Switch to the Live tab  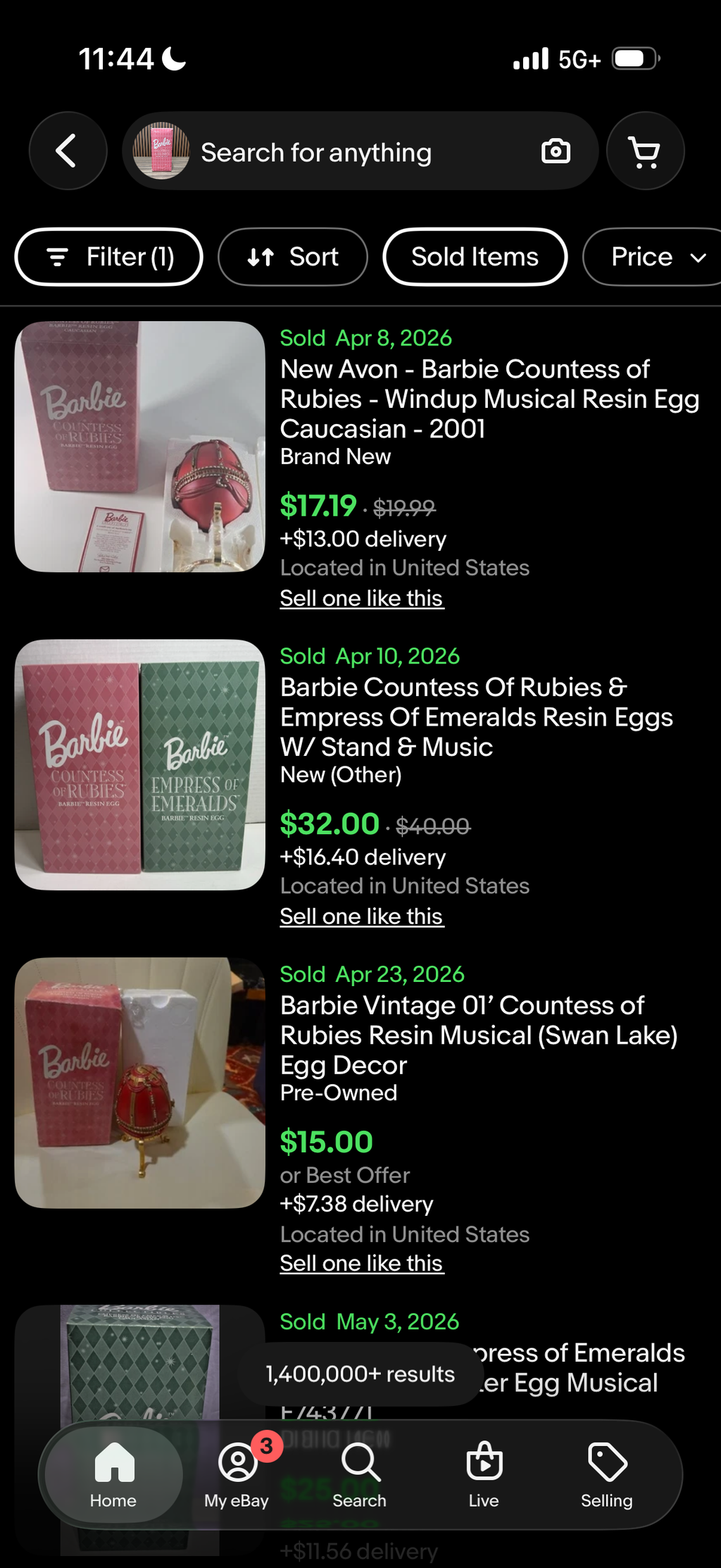(484, 1474)
